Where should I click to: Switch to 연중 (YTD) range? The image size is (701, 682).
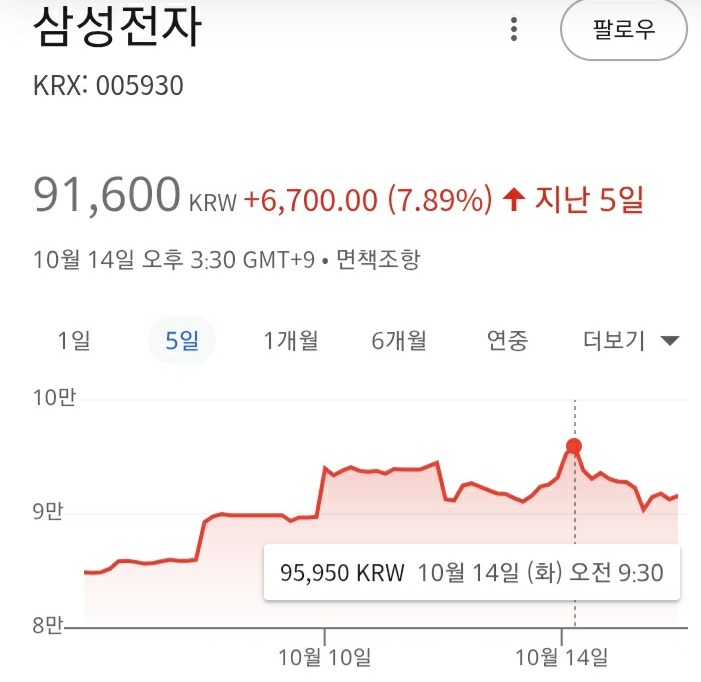[507, 341]
